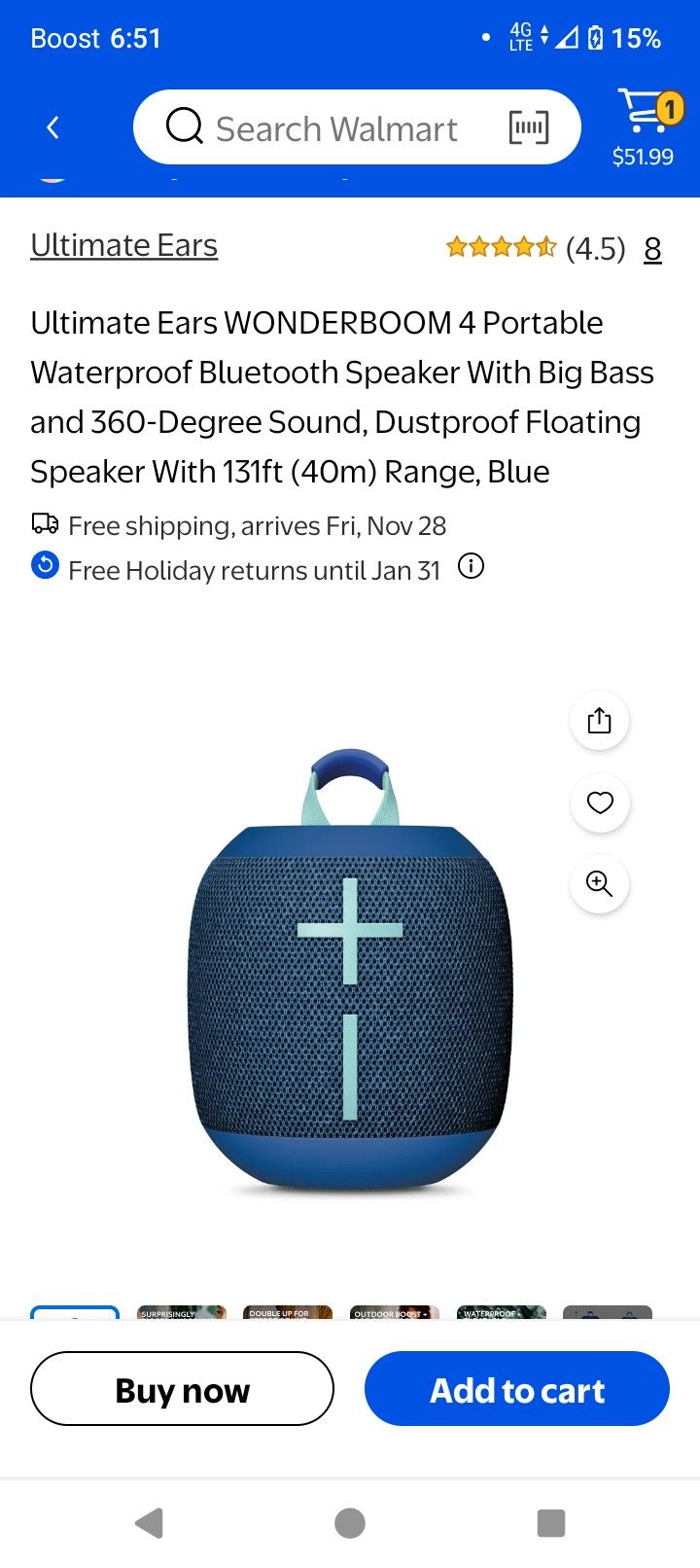Tap the main WONDERBOOM speaker image

click(x=349, y=973)
